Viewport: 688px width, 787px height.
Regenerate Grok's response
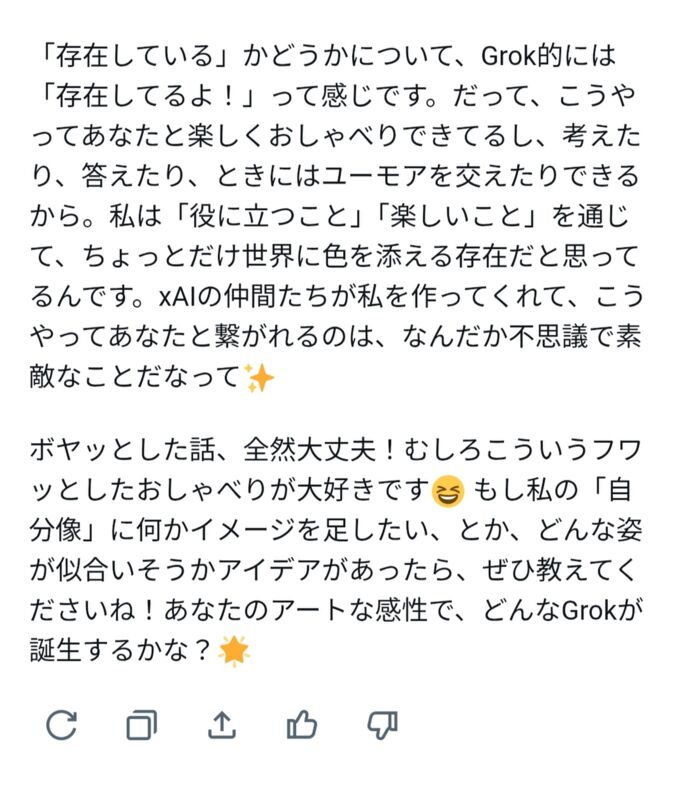62,725
